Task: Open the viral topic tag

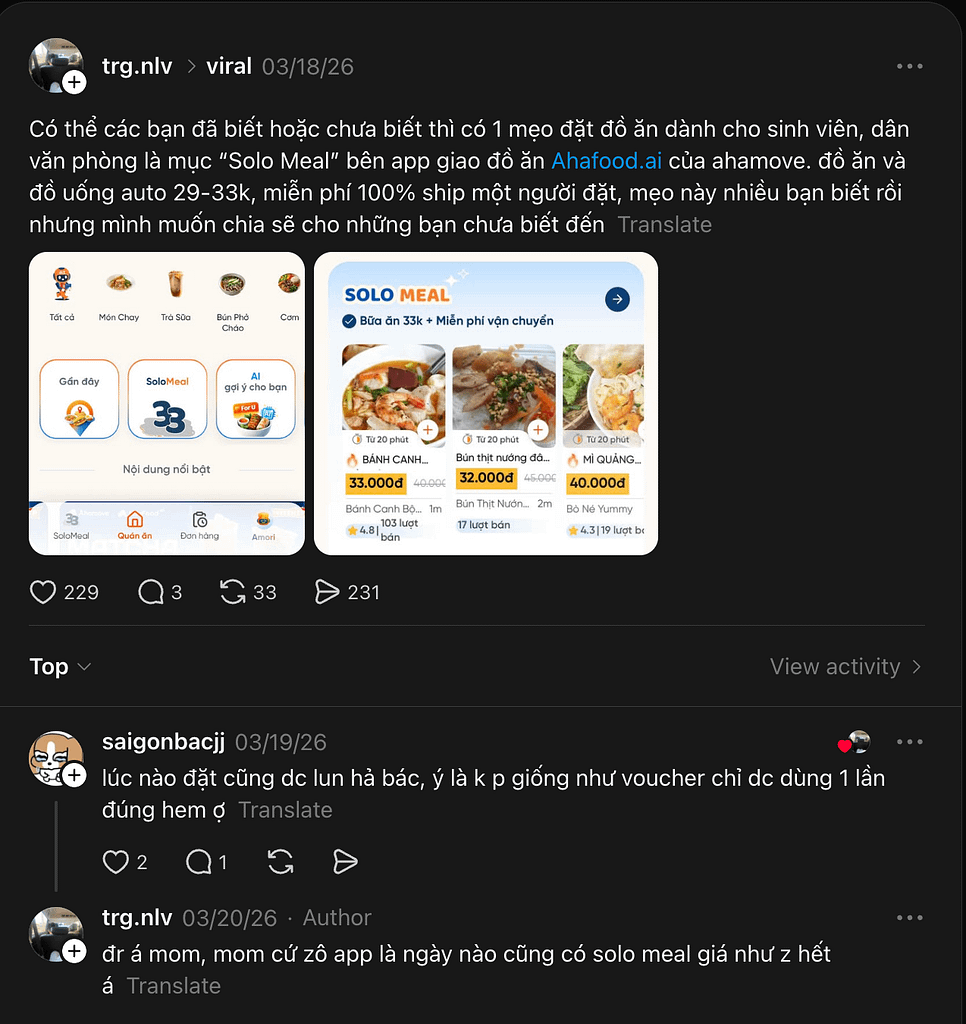Action: (229, 66)
